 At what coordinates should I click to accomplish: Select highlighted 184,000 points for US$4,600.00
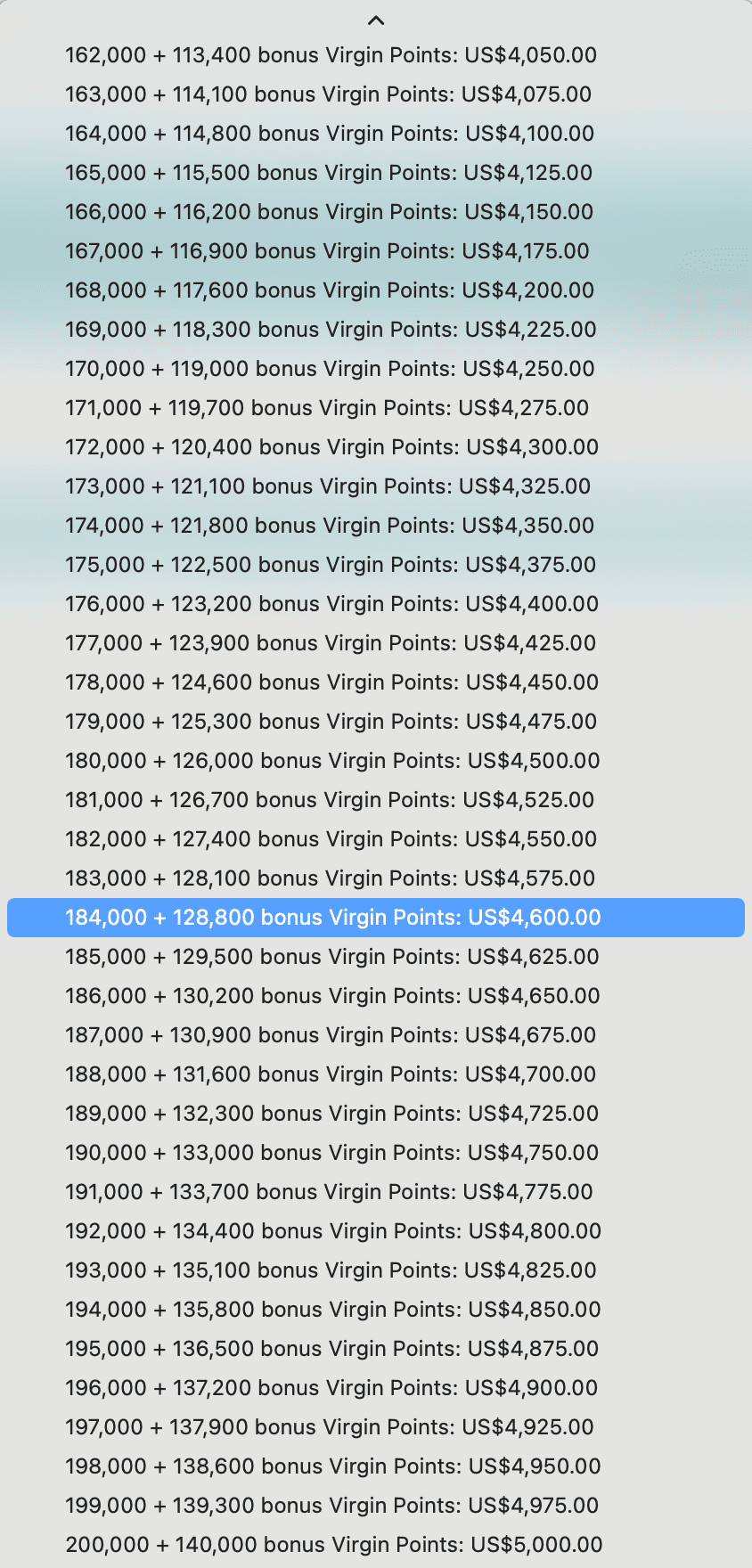[x=376, y=918]
